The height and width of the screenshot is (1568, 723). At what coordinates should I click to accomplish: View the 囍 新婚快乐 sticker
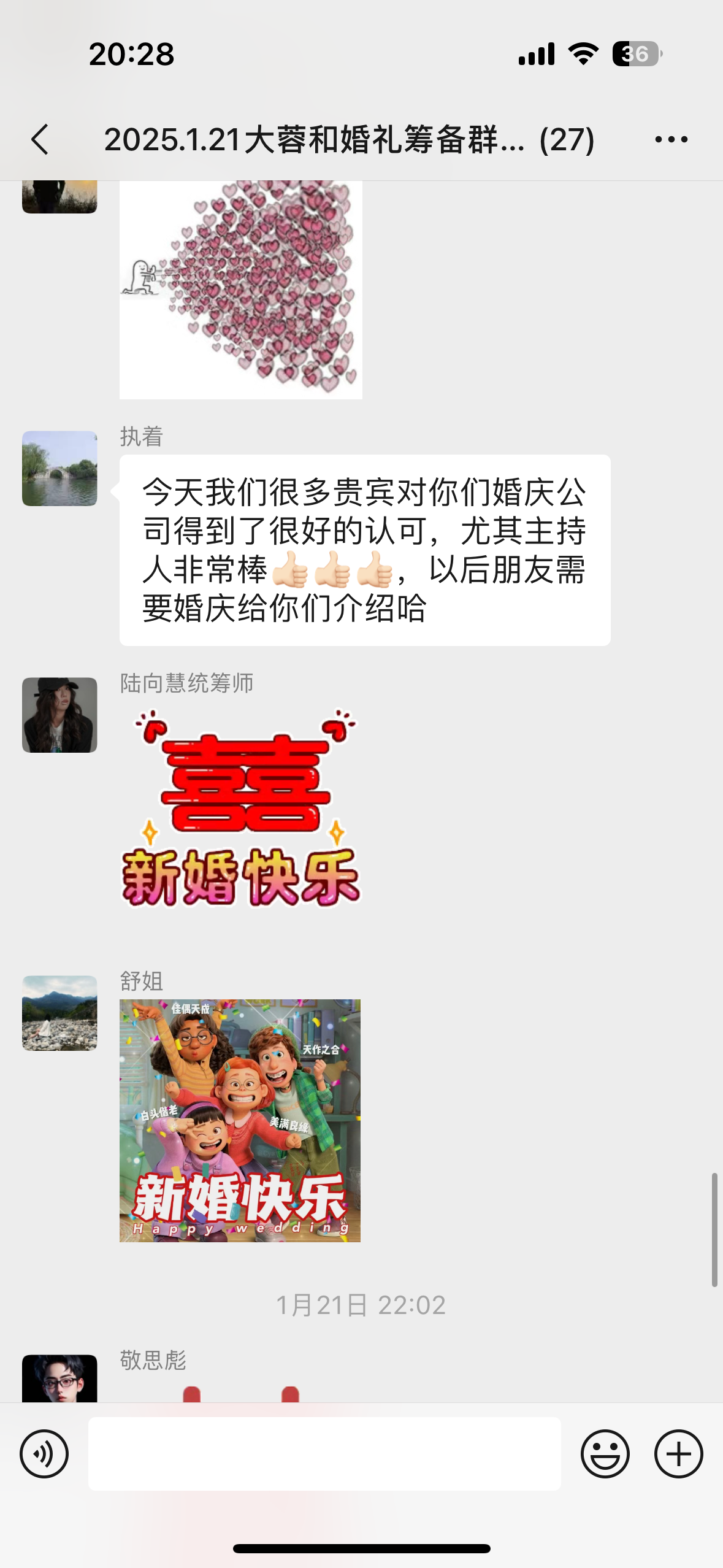tap(241, 810)
